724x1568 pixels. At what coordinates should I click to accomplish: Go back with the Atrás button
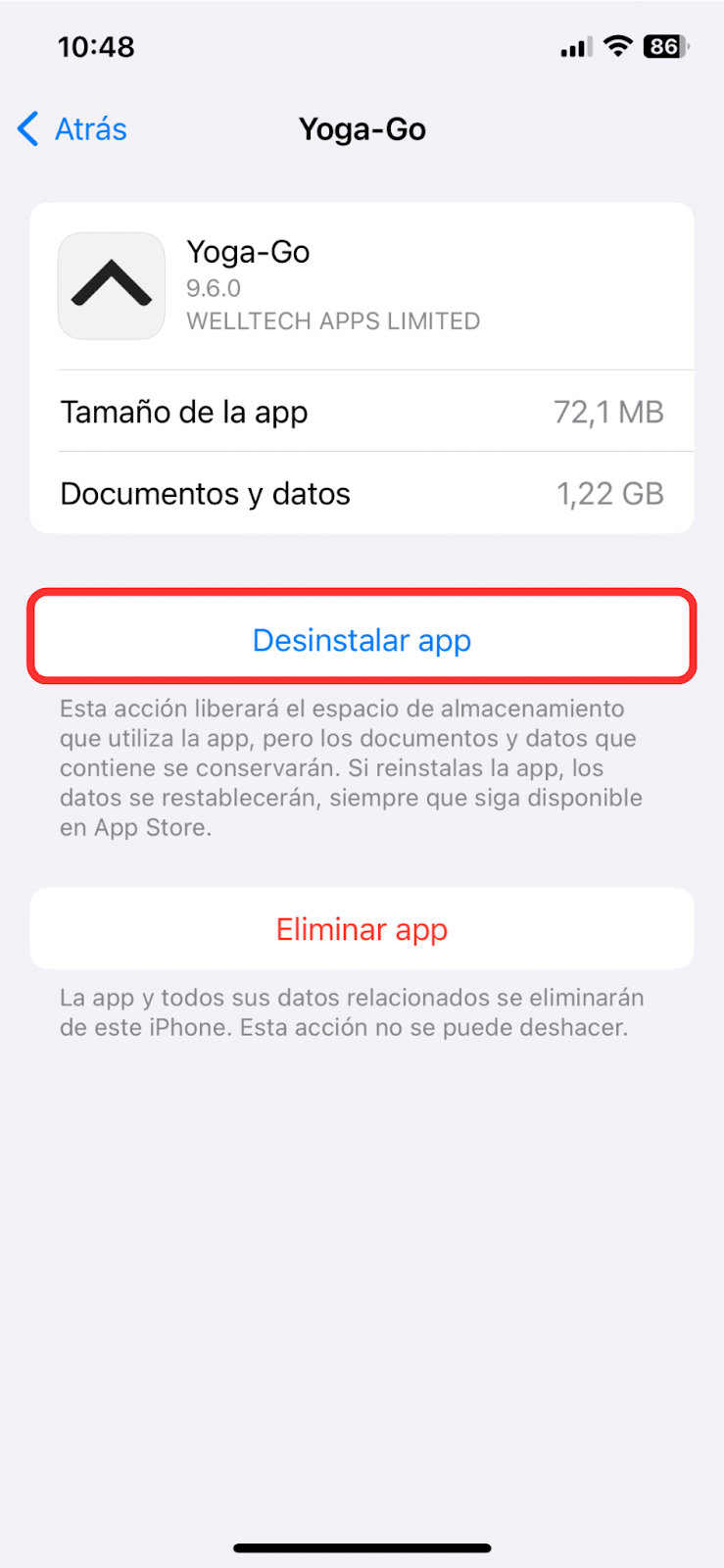[73, 129]
